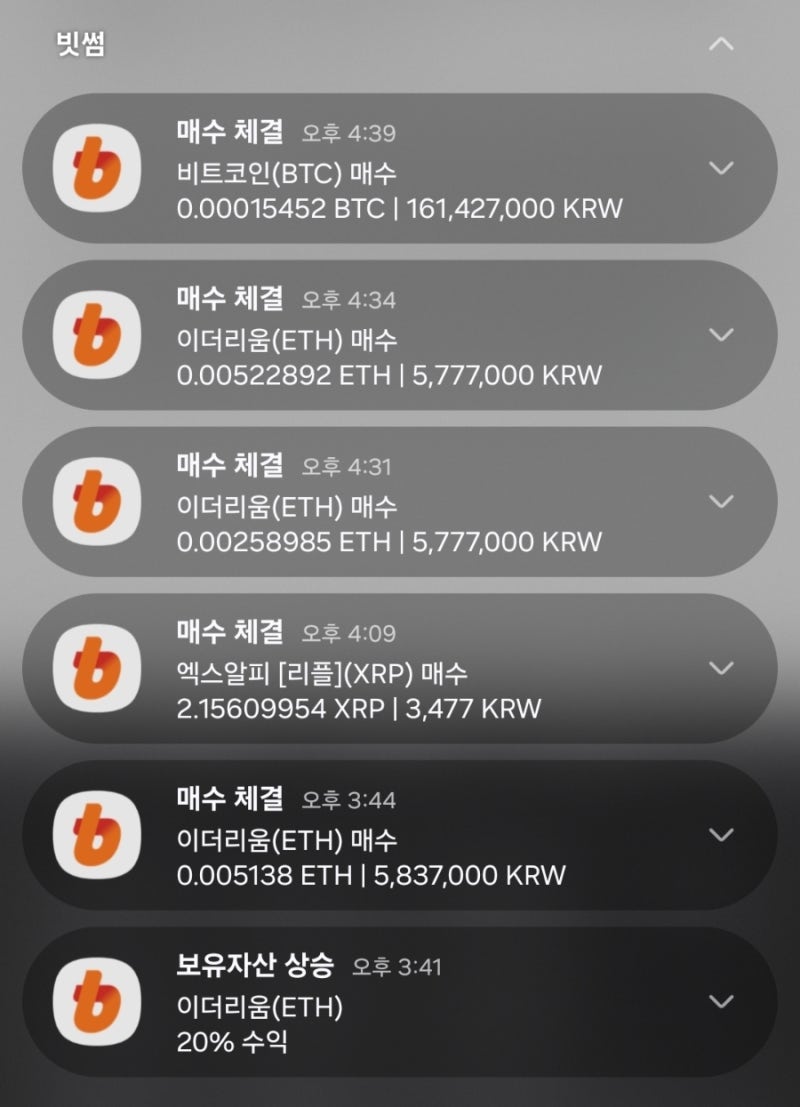The height and width of the screenshot is (1107, 800).
Task: Open the 오후 3:44 이더리움 매수 notification
Action: tap(400, 837)
